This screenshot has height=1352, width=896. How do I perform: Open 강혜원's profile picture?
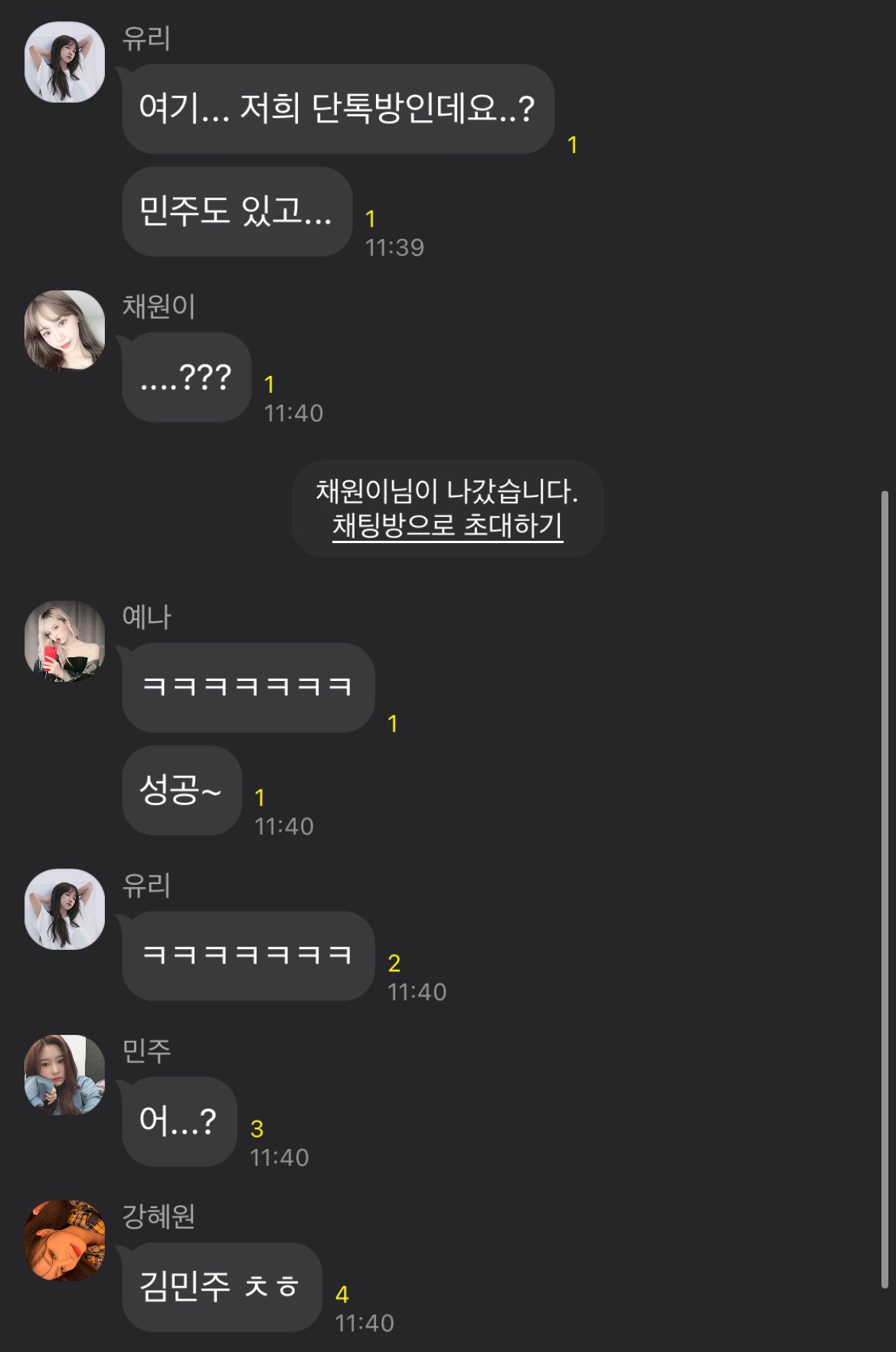pos(64,1240)
